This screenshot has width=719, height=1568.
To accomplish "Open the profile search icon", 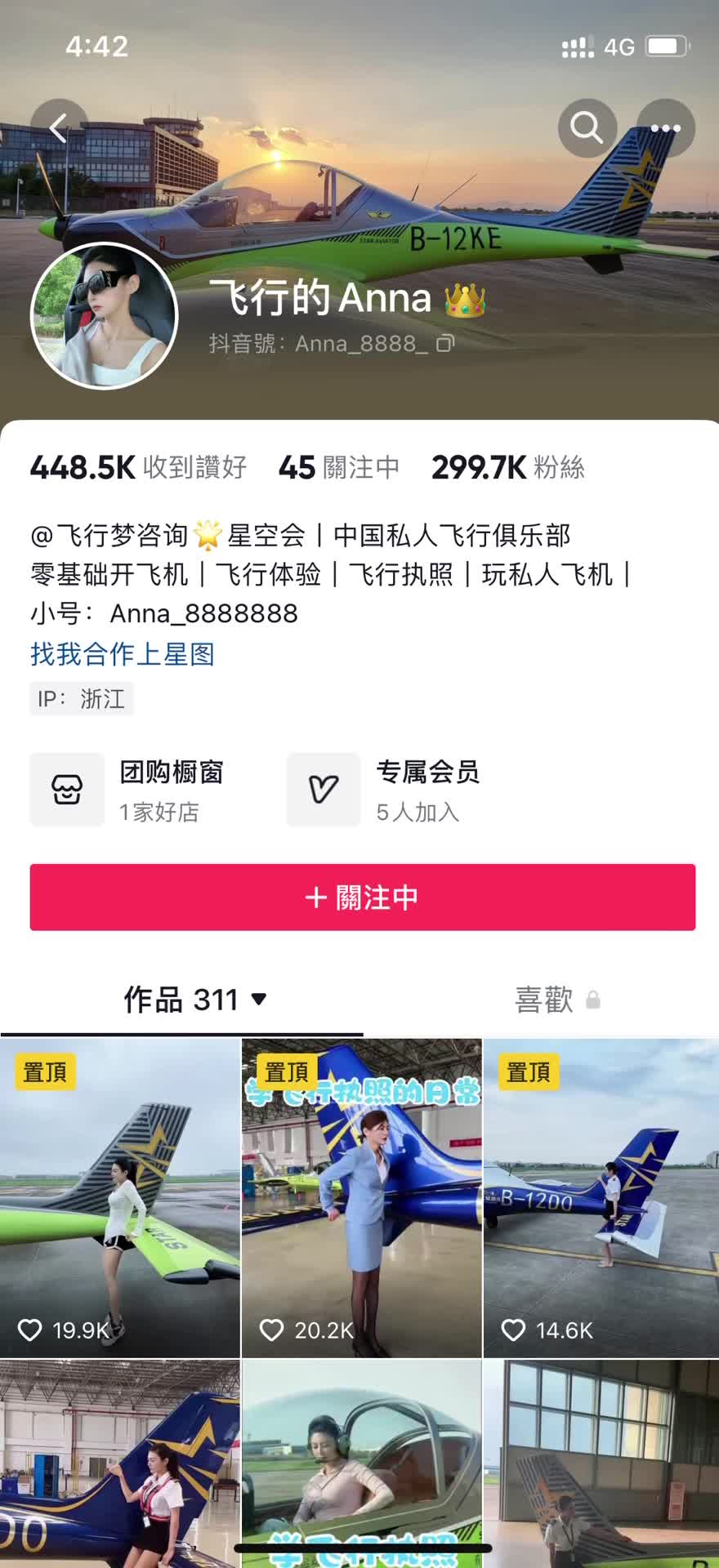I will point(587,128).
